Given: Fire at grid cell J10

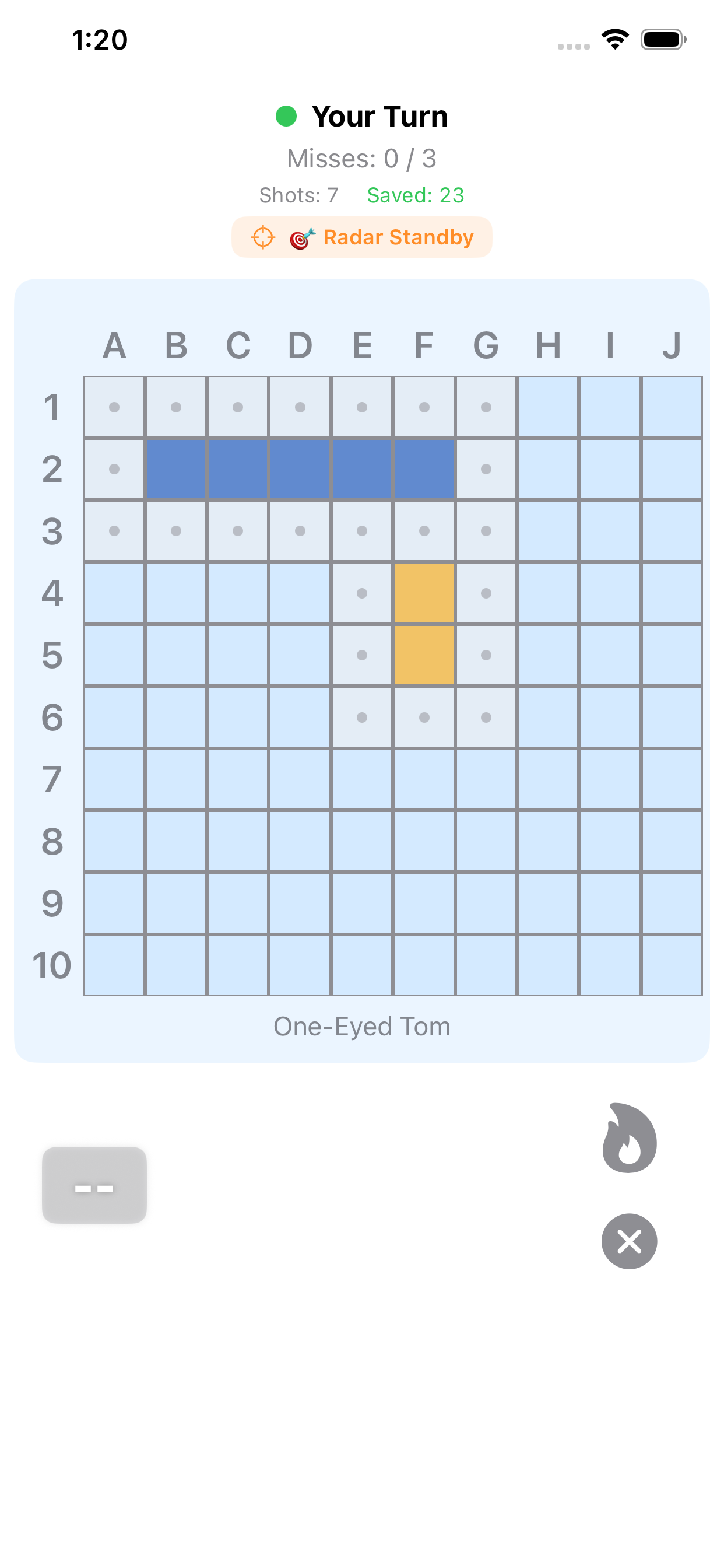Looking at the screenshot, I should pos(672,967).
